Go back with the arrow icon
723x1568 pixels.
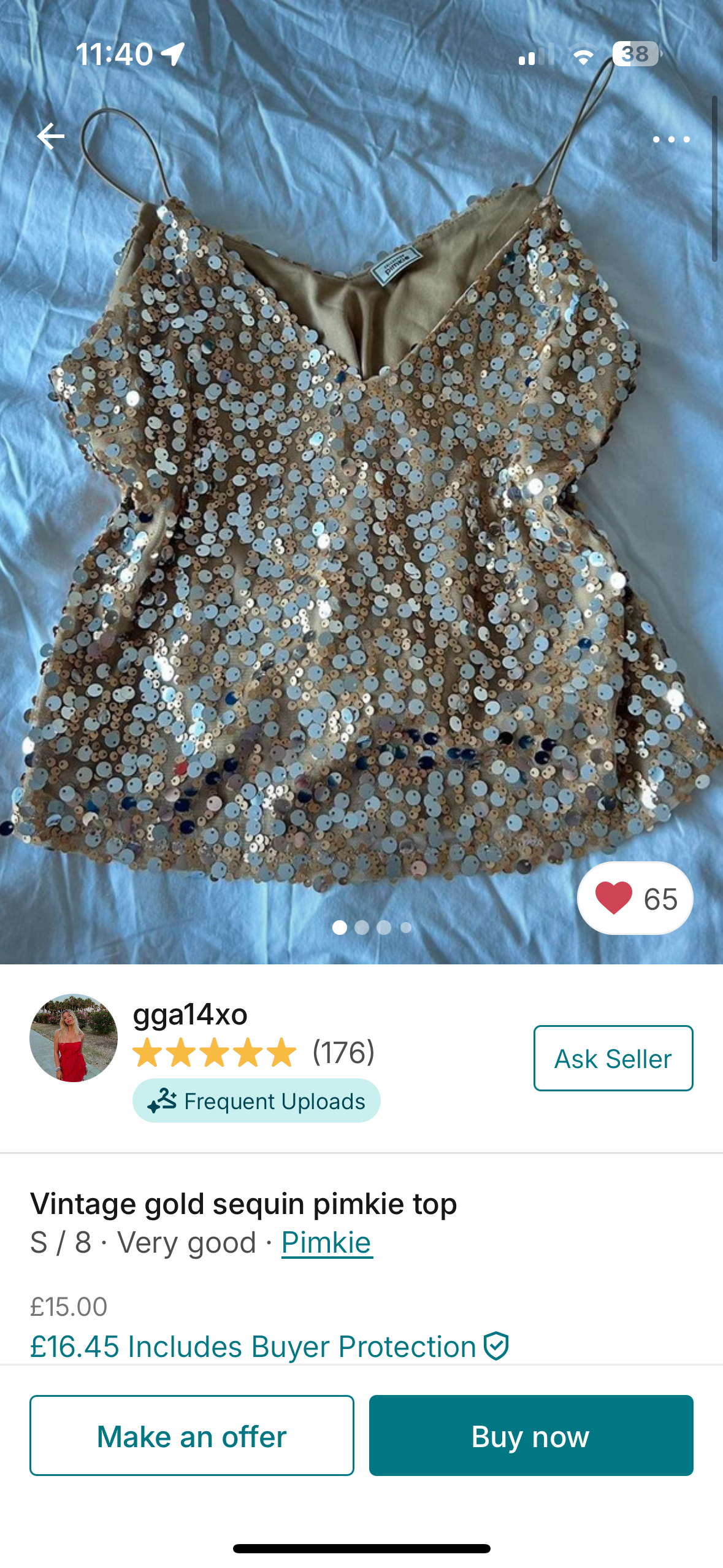[51, 136]
